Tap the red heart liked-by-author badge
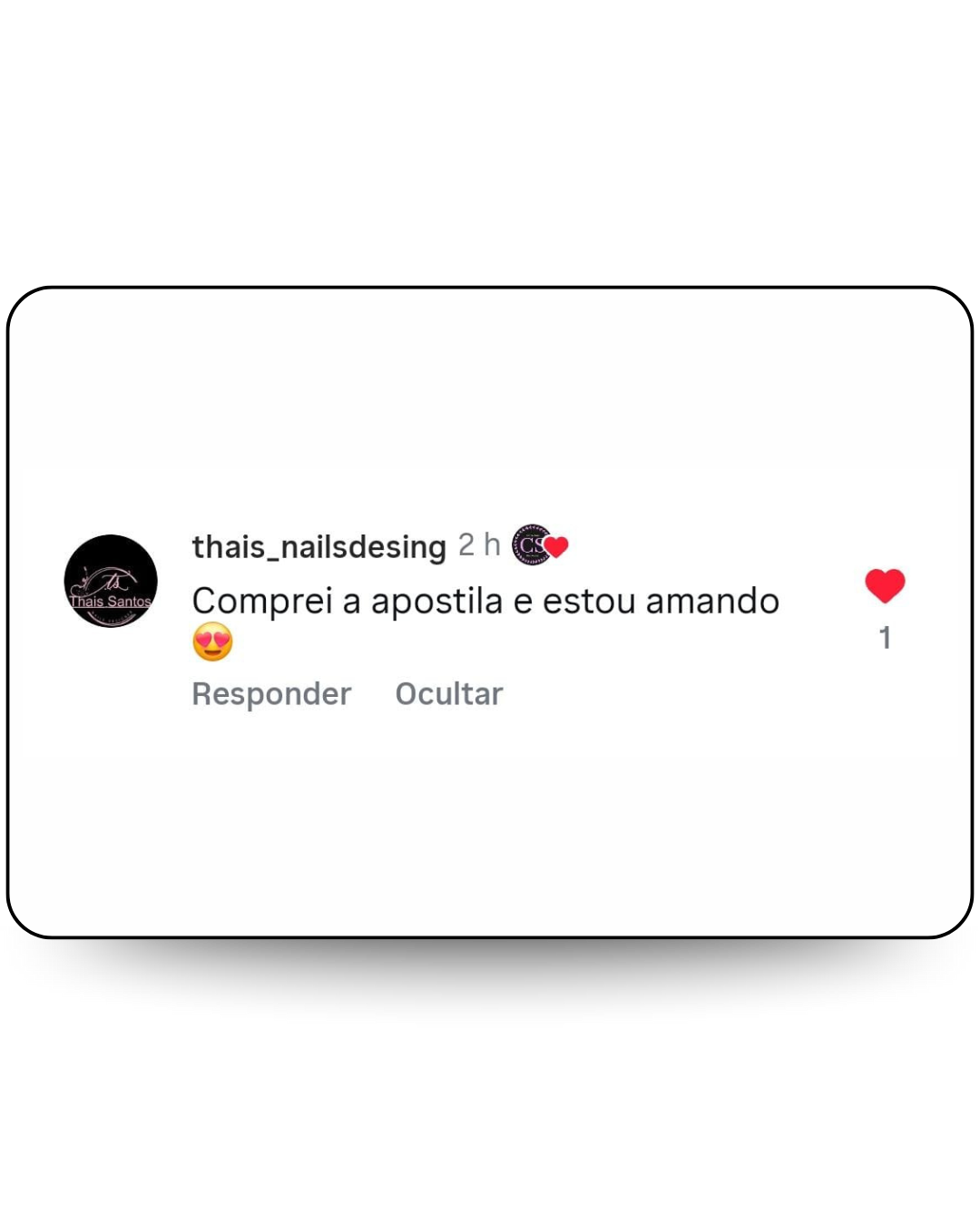 coord(556,548)
